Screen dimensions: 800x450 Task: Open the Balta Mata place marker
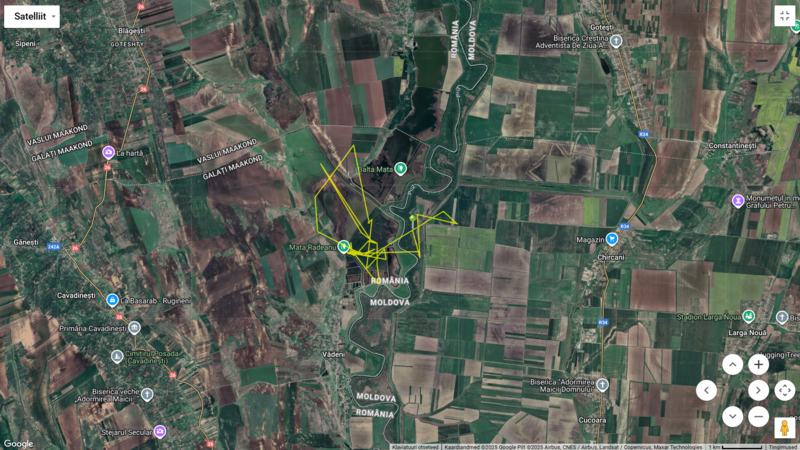(x=401, y=169)
